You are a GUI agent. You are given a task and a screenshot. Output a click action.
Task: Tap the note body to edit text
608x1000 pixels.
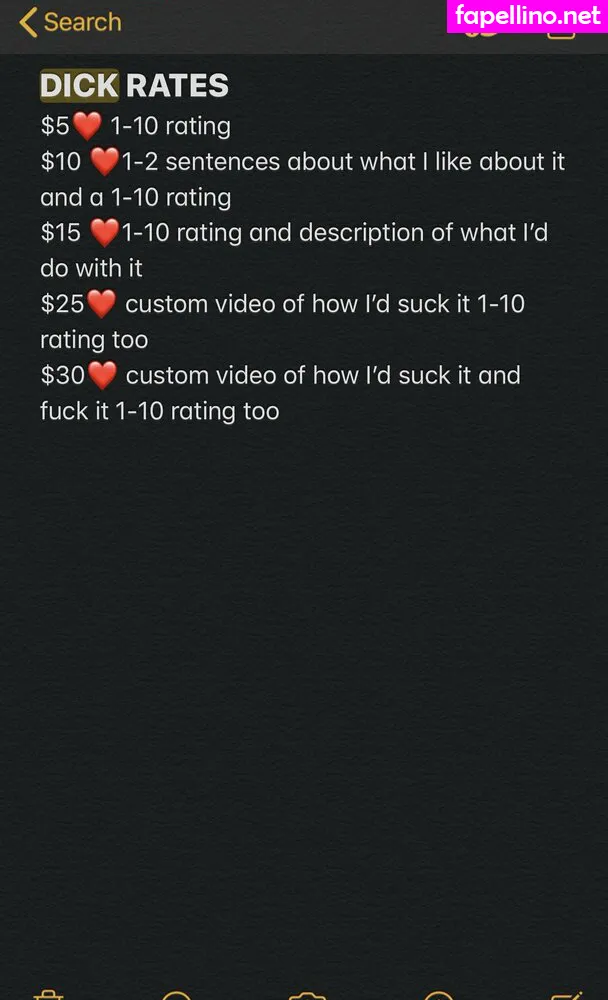(300, 600)
